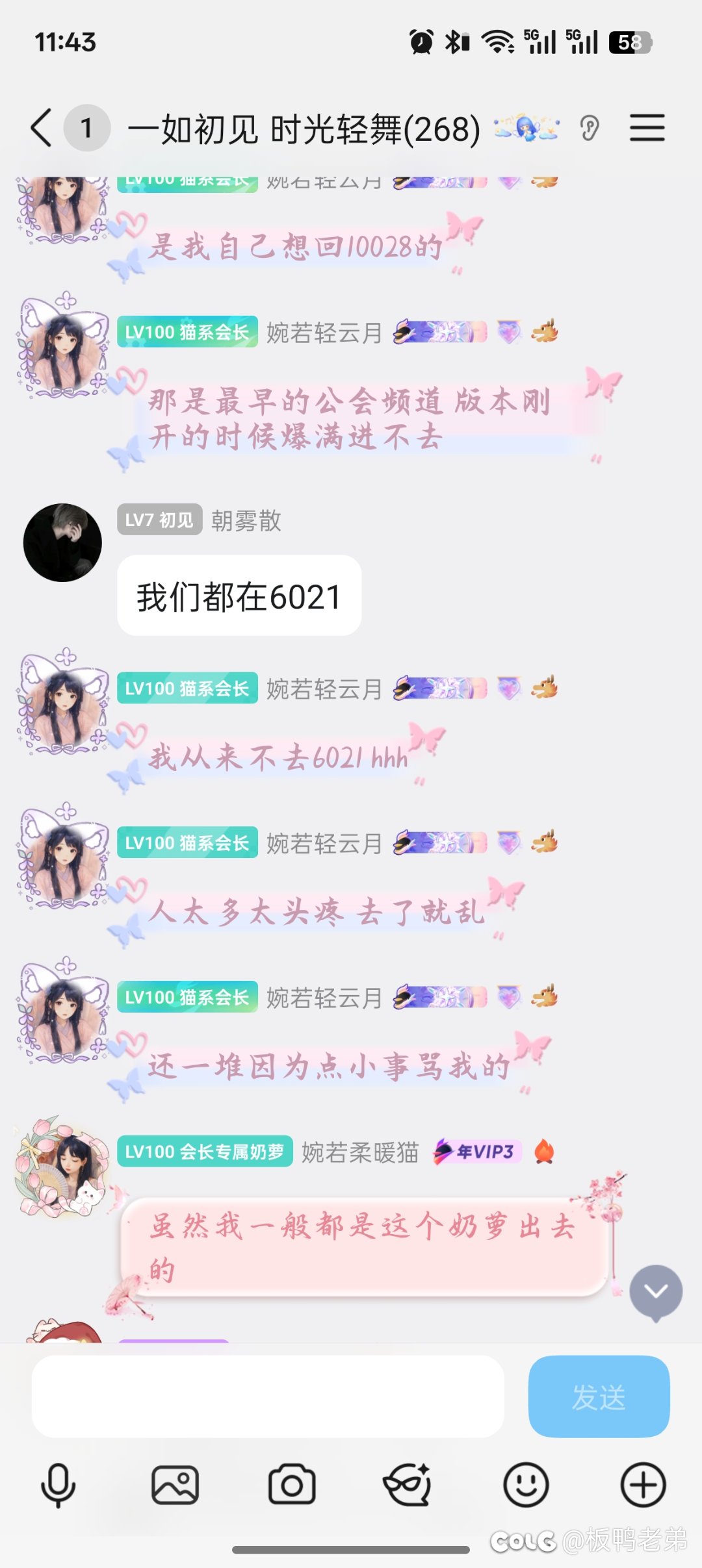Tap the 发送 send button
Viewport: 702px width, 1568px height.
point(599,1397)
